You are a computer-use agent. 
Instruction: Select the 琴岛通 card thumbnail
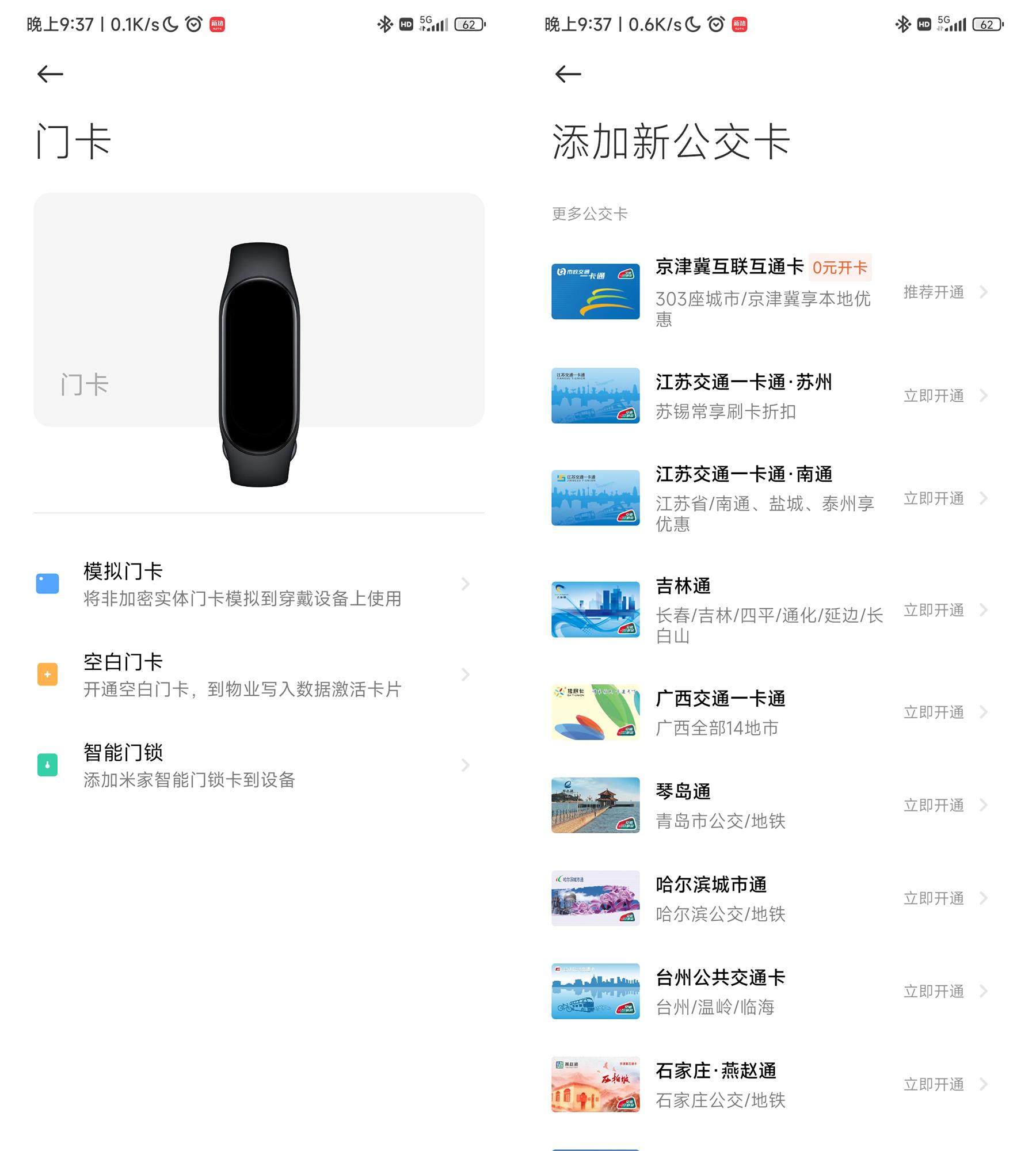click(x=595, y=805)
